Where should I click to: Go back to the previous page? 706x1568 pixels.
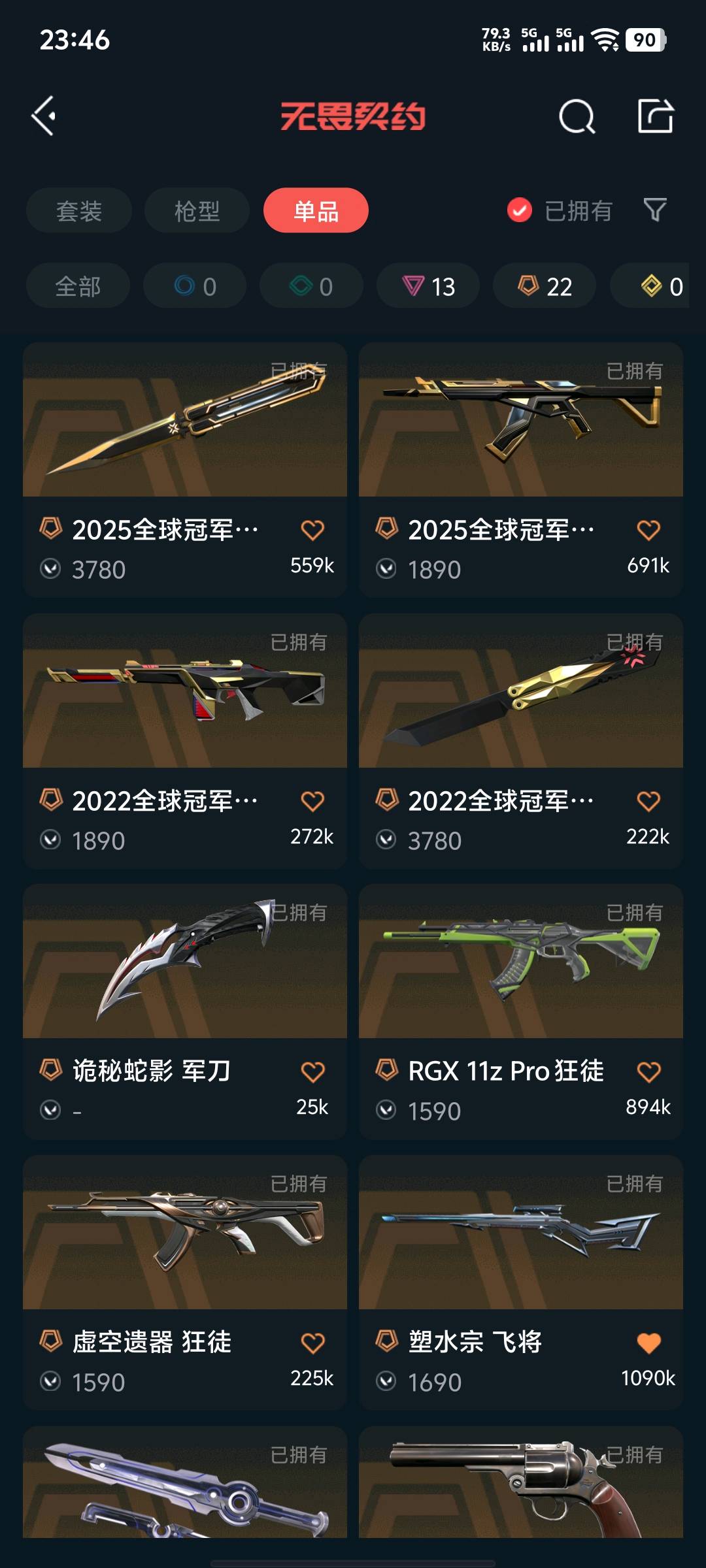point(44,116)
